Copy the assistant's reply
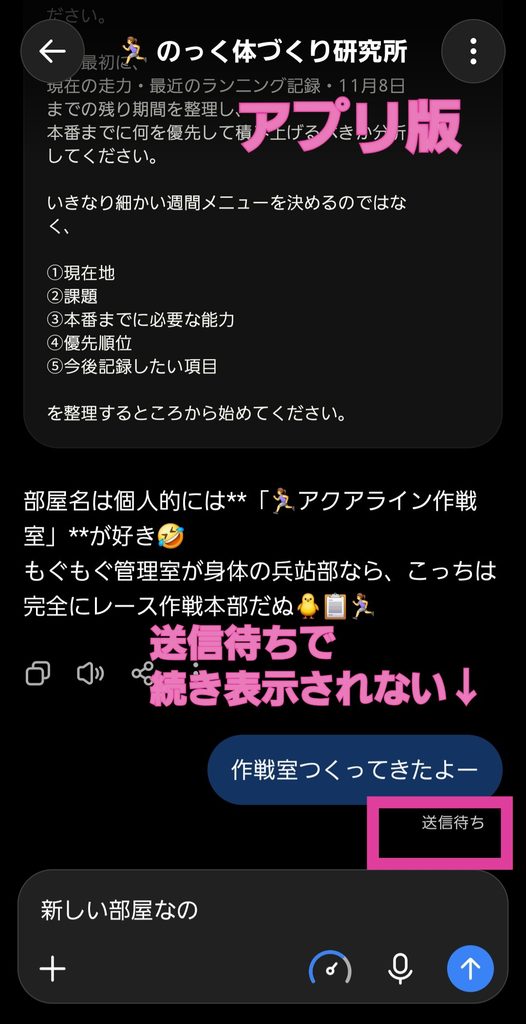The image size is (526, 1024). [x=37, y=673]
